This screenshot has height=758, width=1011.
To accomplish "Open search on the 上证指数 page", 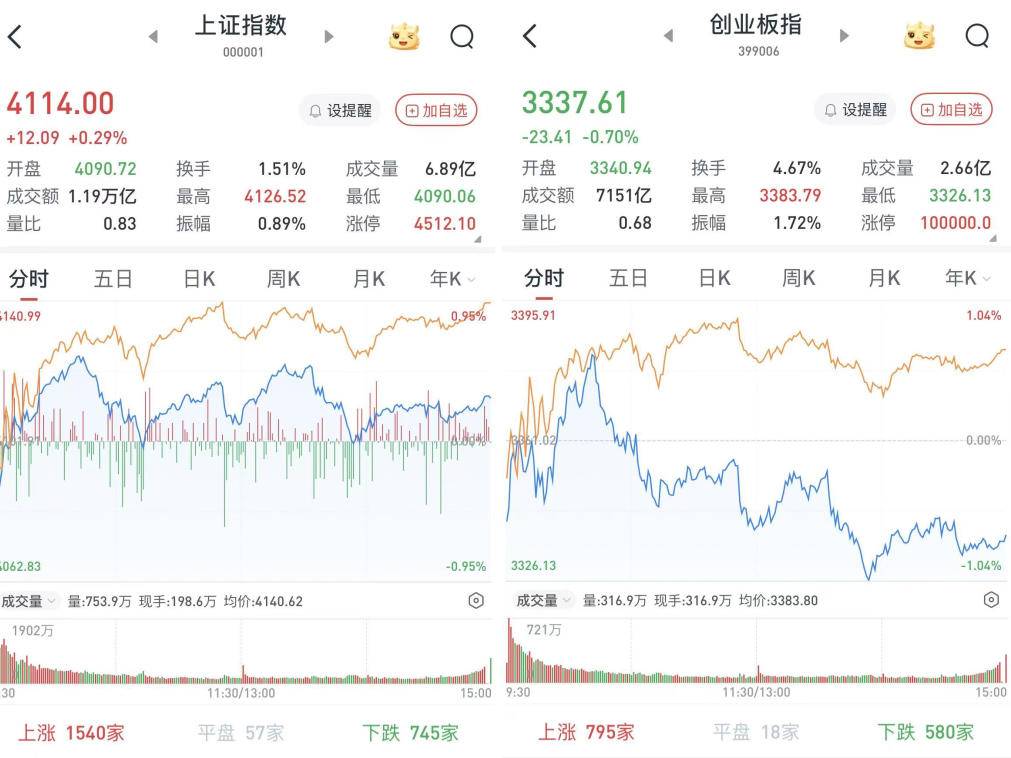I will coord(462,37).
